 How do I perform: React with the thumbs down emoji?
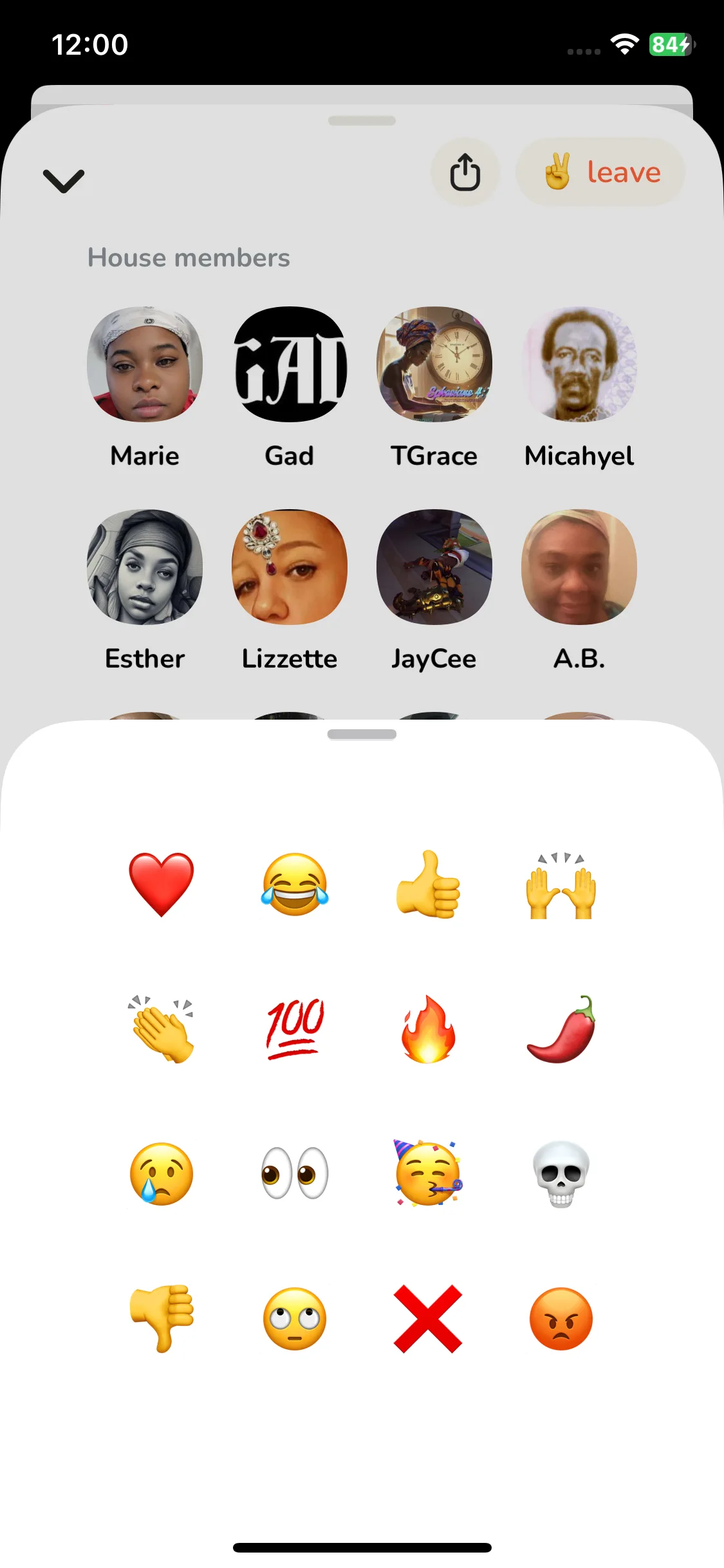point(162,1319)
